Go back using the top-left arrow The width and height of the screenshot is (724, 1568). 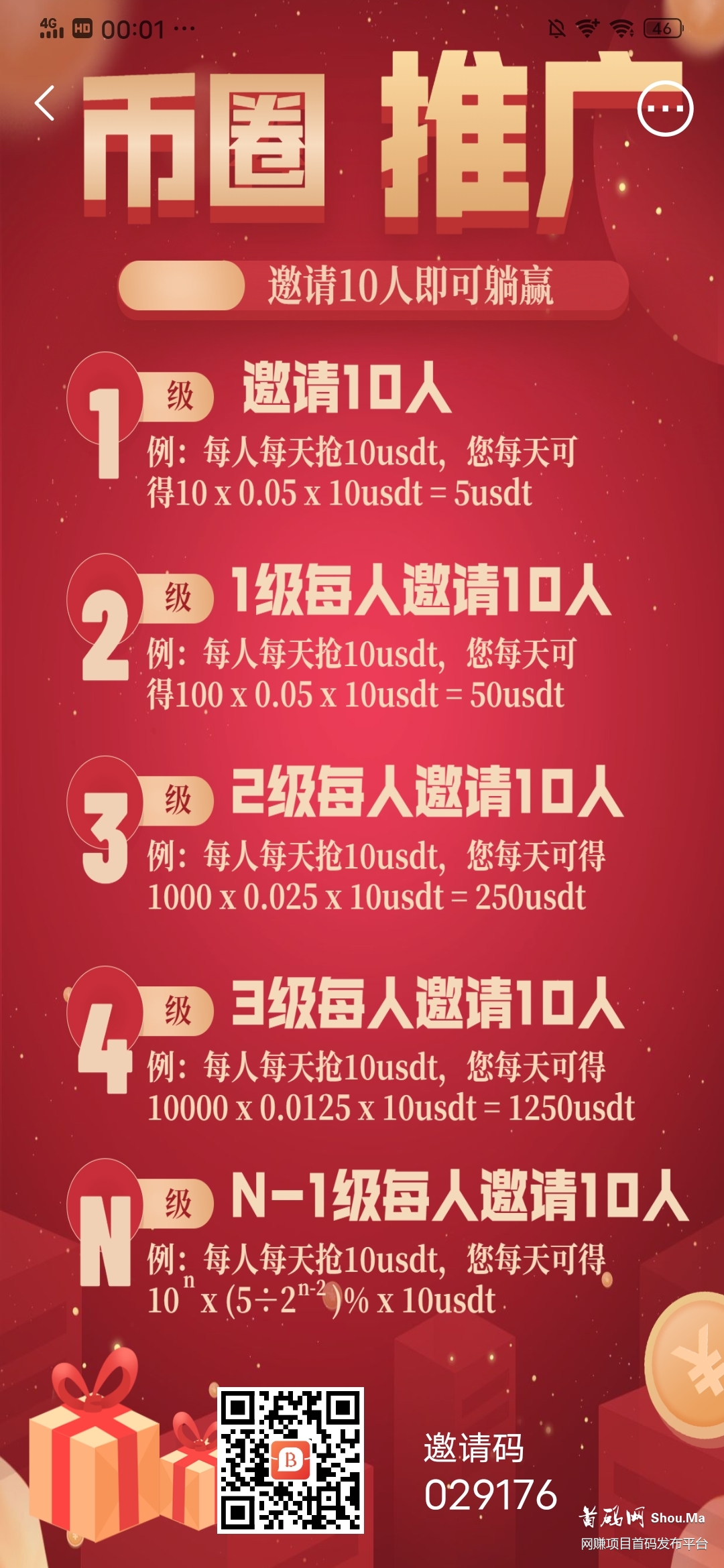pos(44,104)
